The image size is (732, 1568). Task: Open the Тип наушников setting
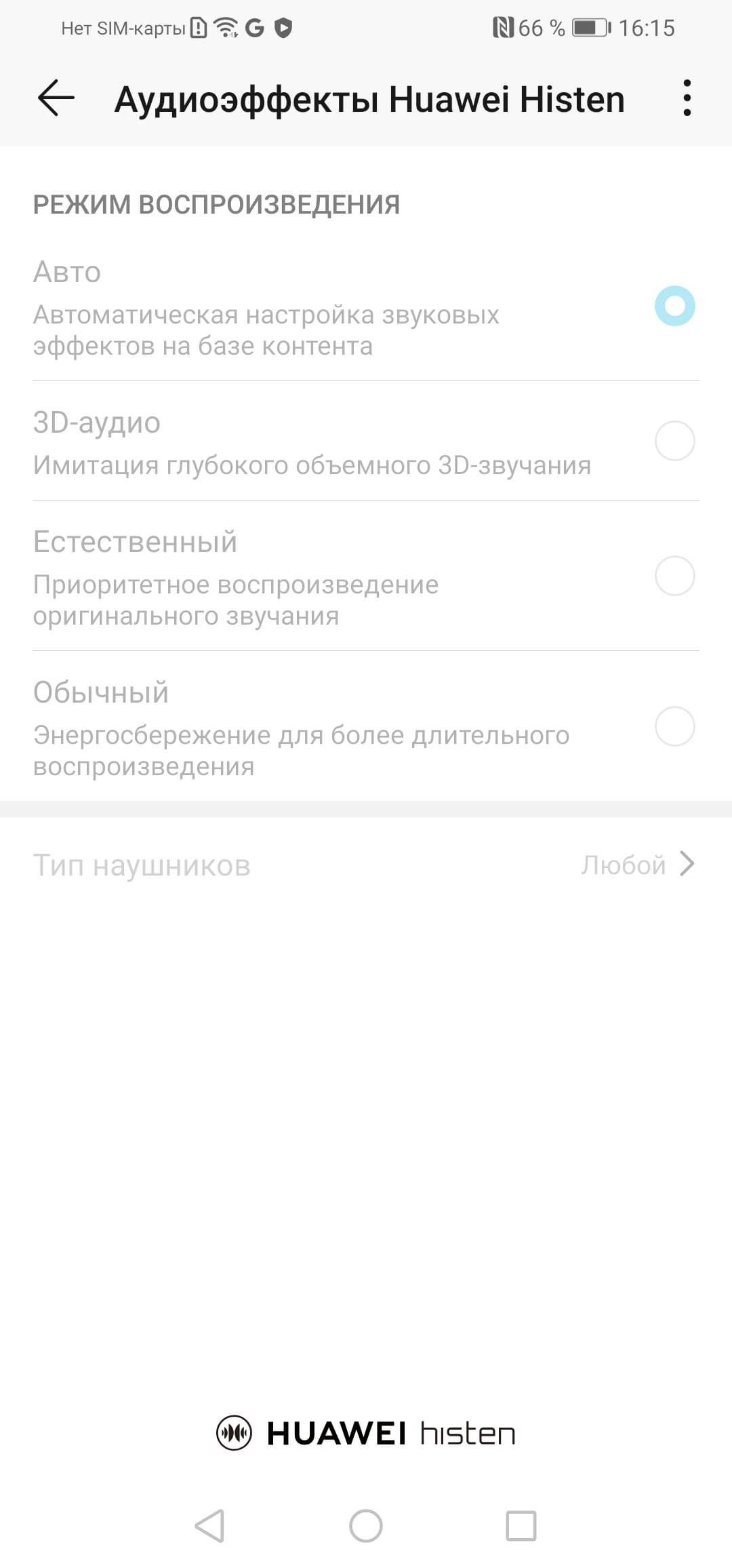[x=366, y=865]
